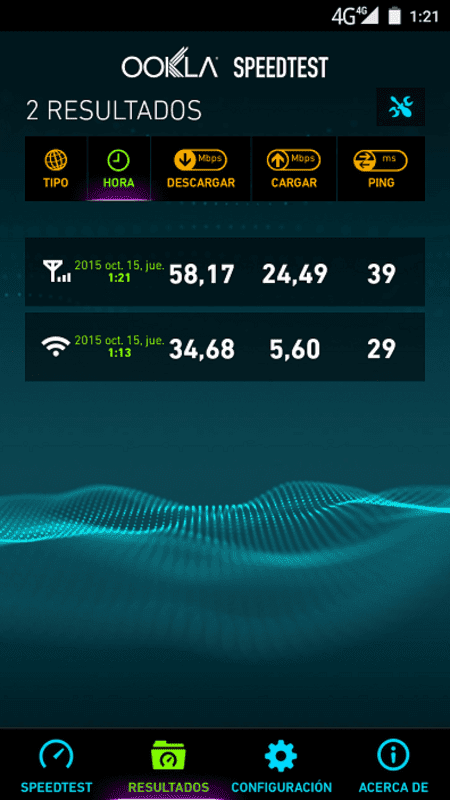Sort results by Cargar speed
The width and height of the screenshot is (450, 800).
point(294,168)
